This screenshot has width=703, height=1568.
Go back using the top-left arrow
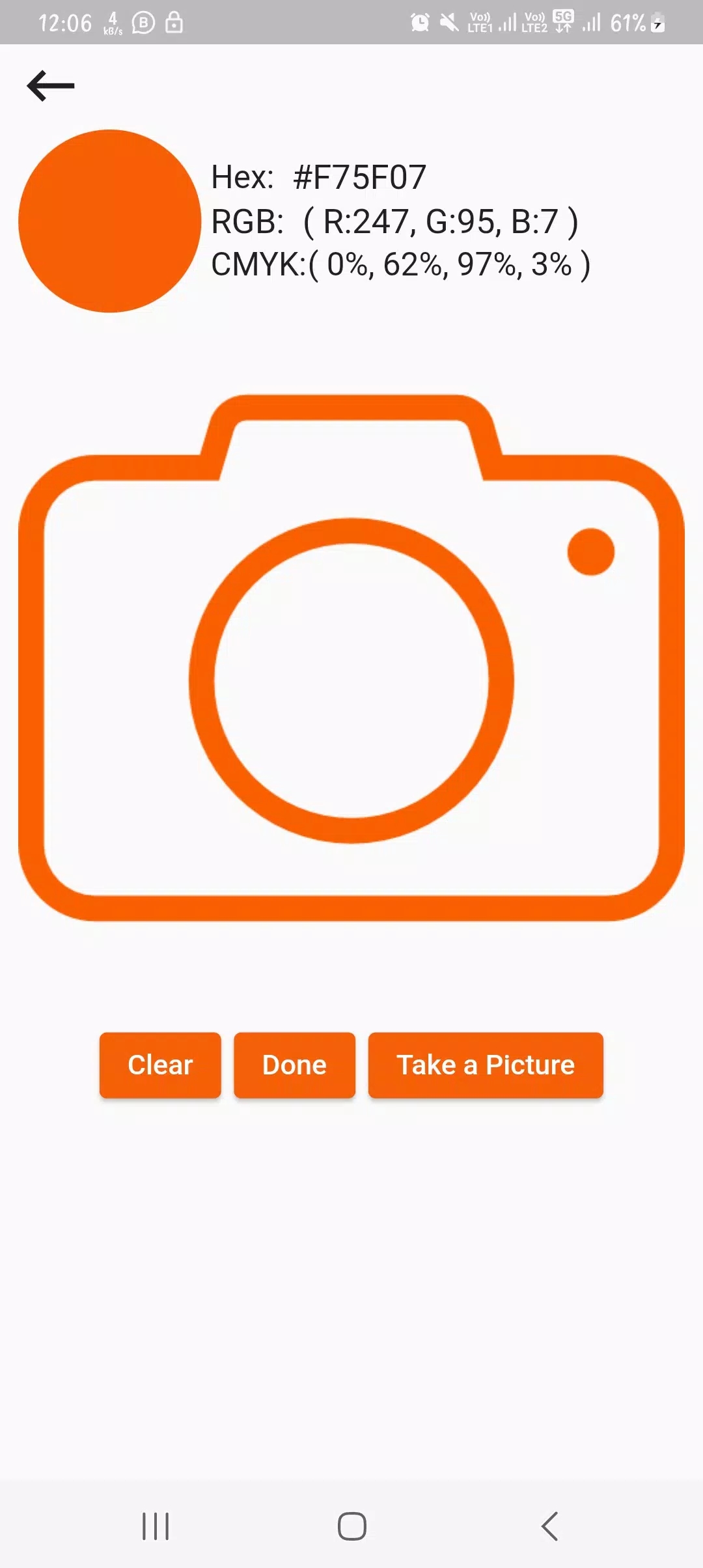[51, 85]
